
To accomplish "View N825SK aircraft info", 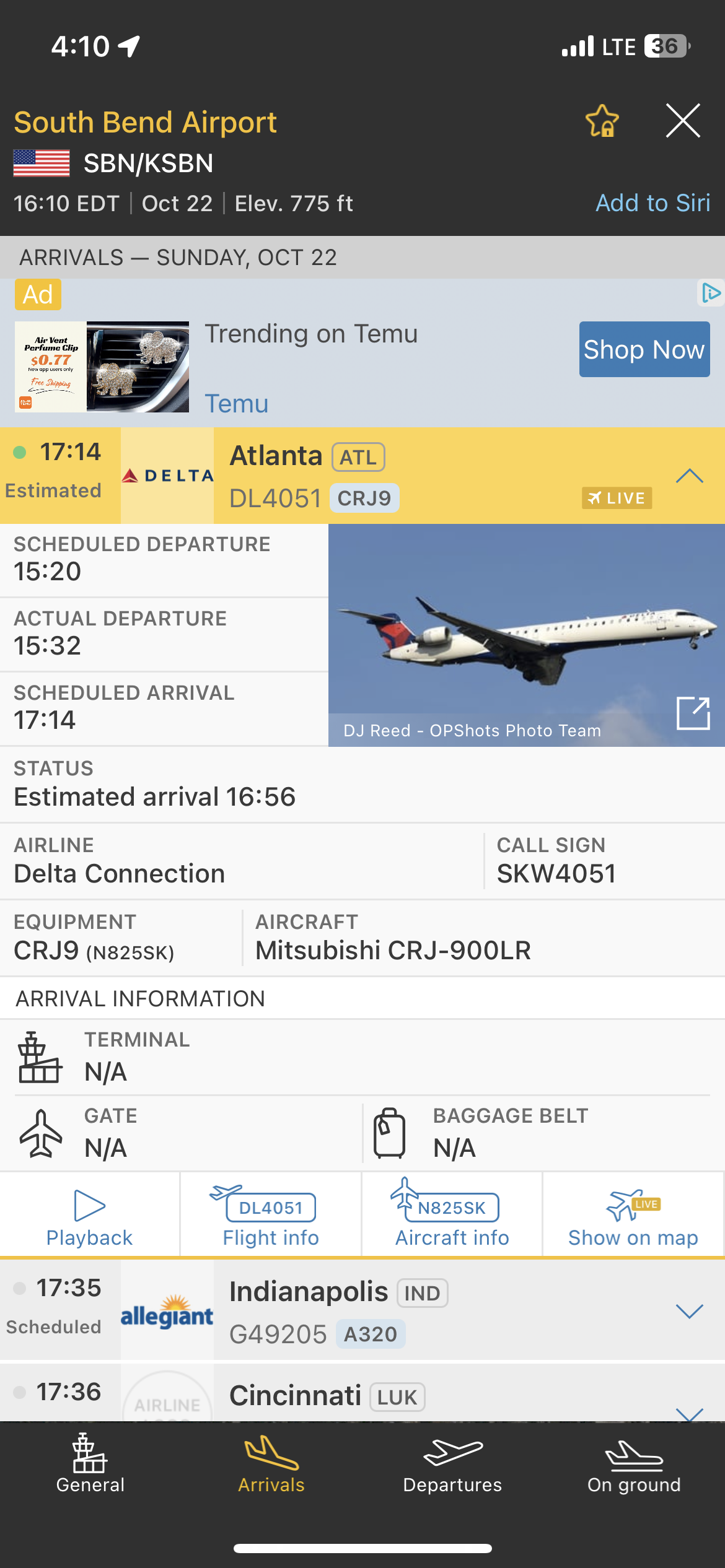I will click(x=452, y=1216).
